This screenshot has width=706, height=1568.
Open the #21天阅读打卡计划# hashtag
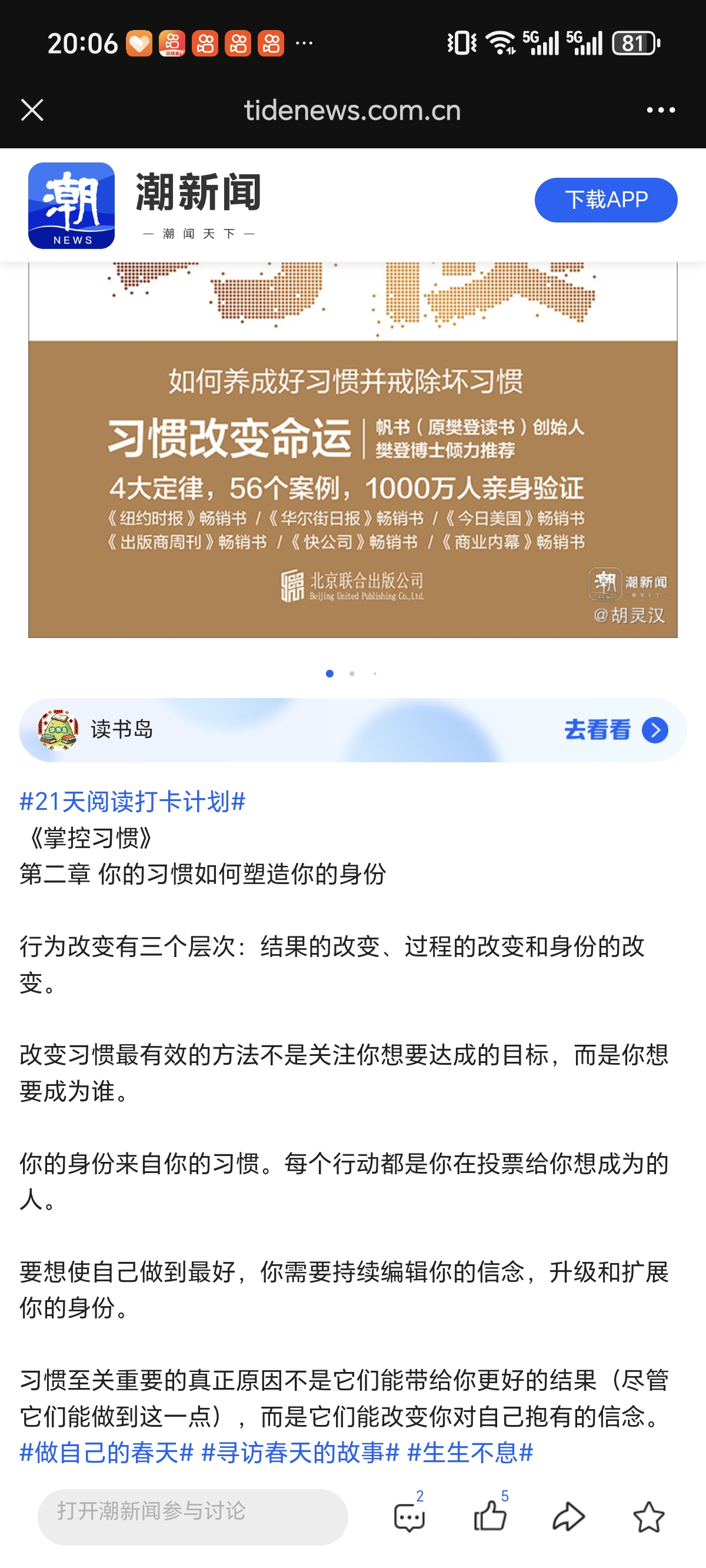(x=133, y=802)
